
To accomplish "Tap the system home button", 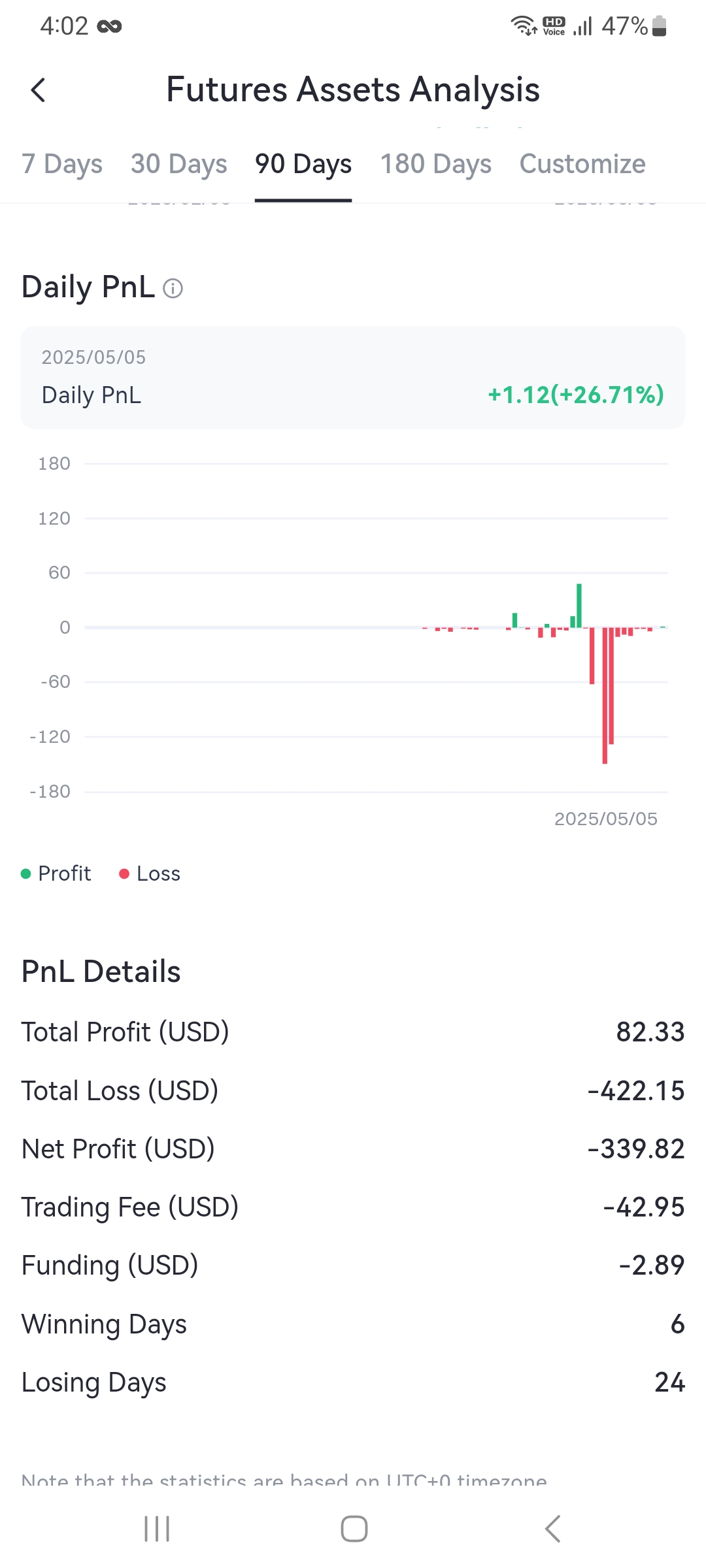I will click(354, 1529).
